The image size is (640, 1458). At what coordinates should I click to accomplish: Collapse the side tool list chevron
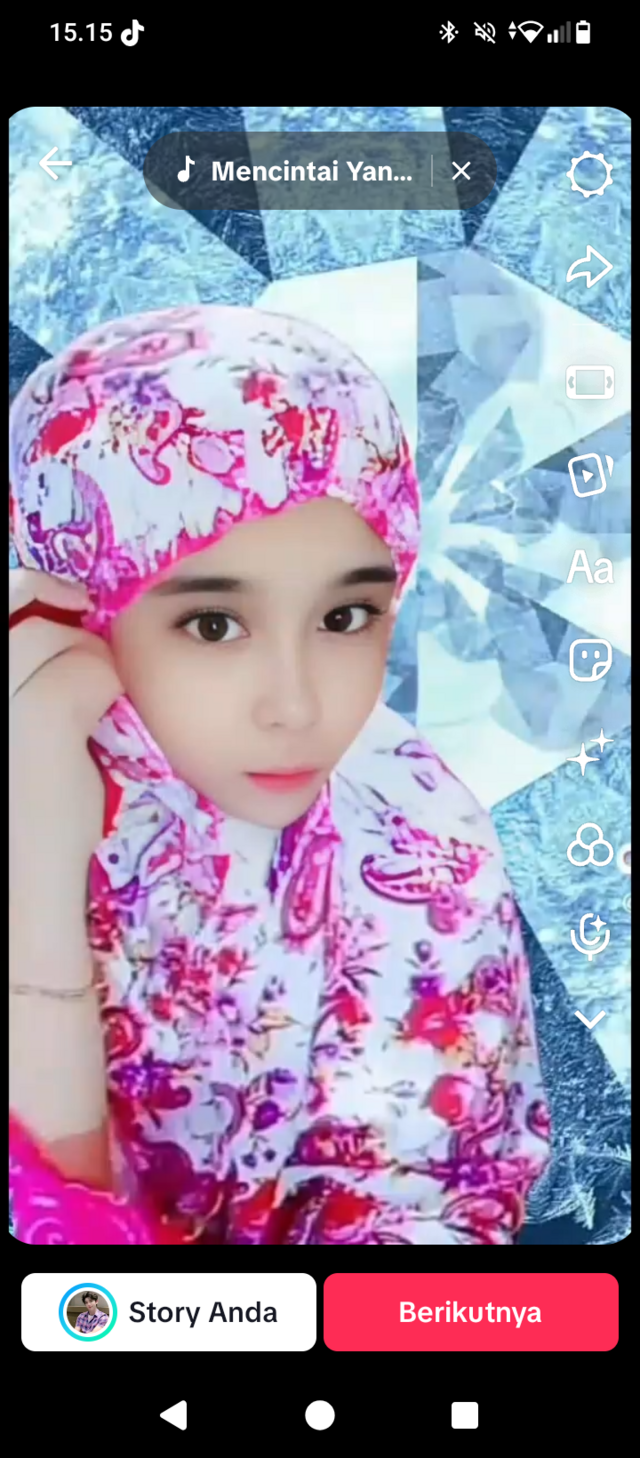tap(590, 1019)
